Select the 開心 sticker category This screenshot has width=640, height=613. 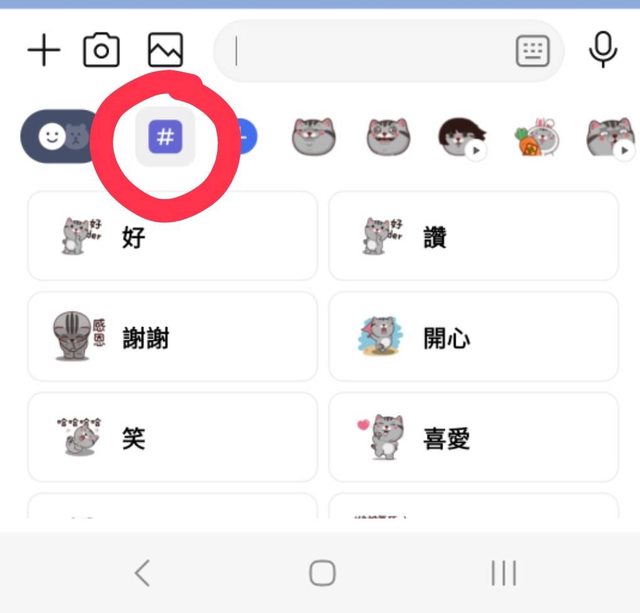tap(473, 338)
